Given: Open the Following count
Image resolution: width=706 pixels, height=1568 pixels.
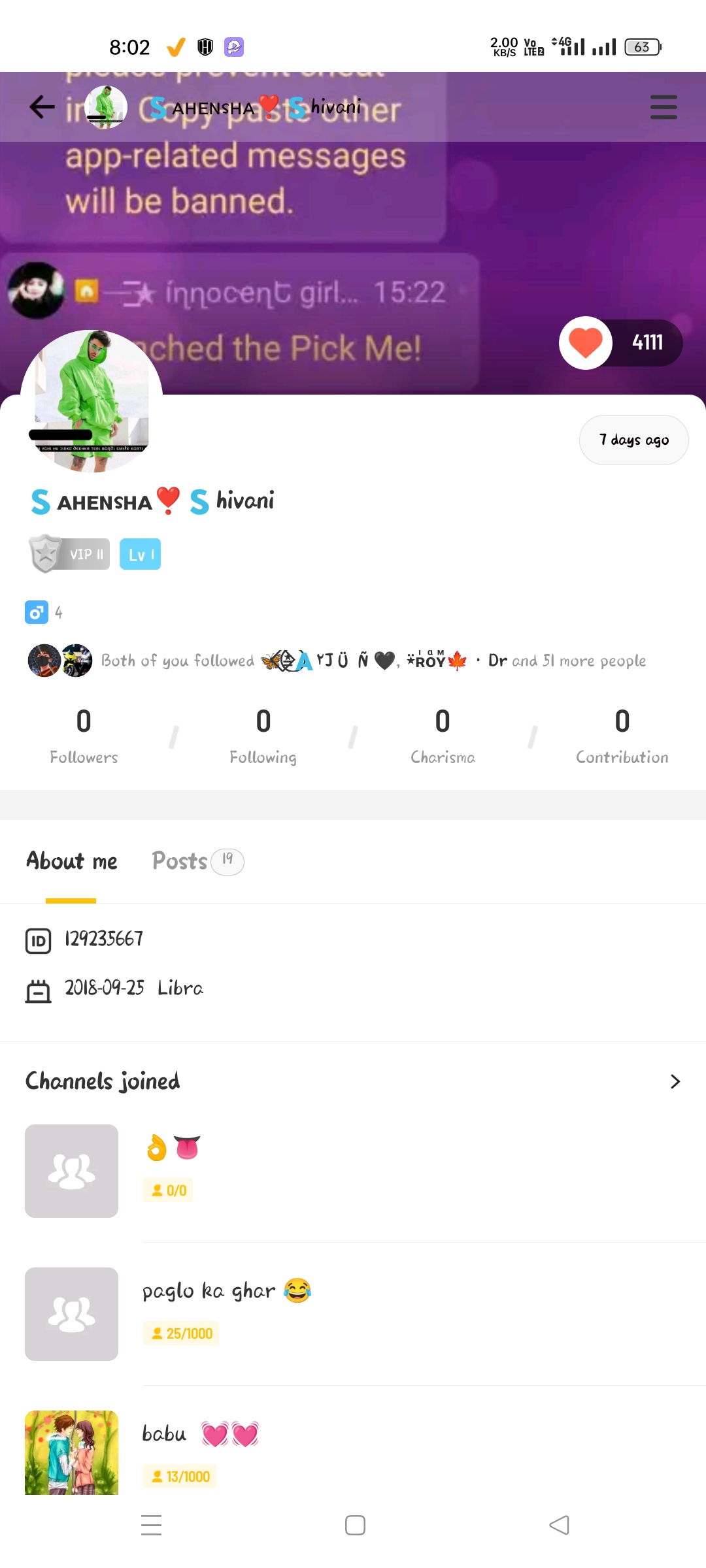Looking at the screenshot, I should tap(263, 736).
